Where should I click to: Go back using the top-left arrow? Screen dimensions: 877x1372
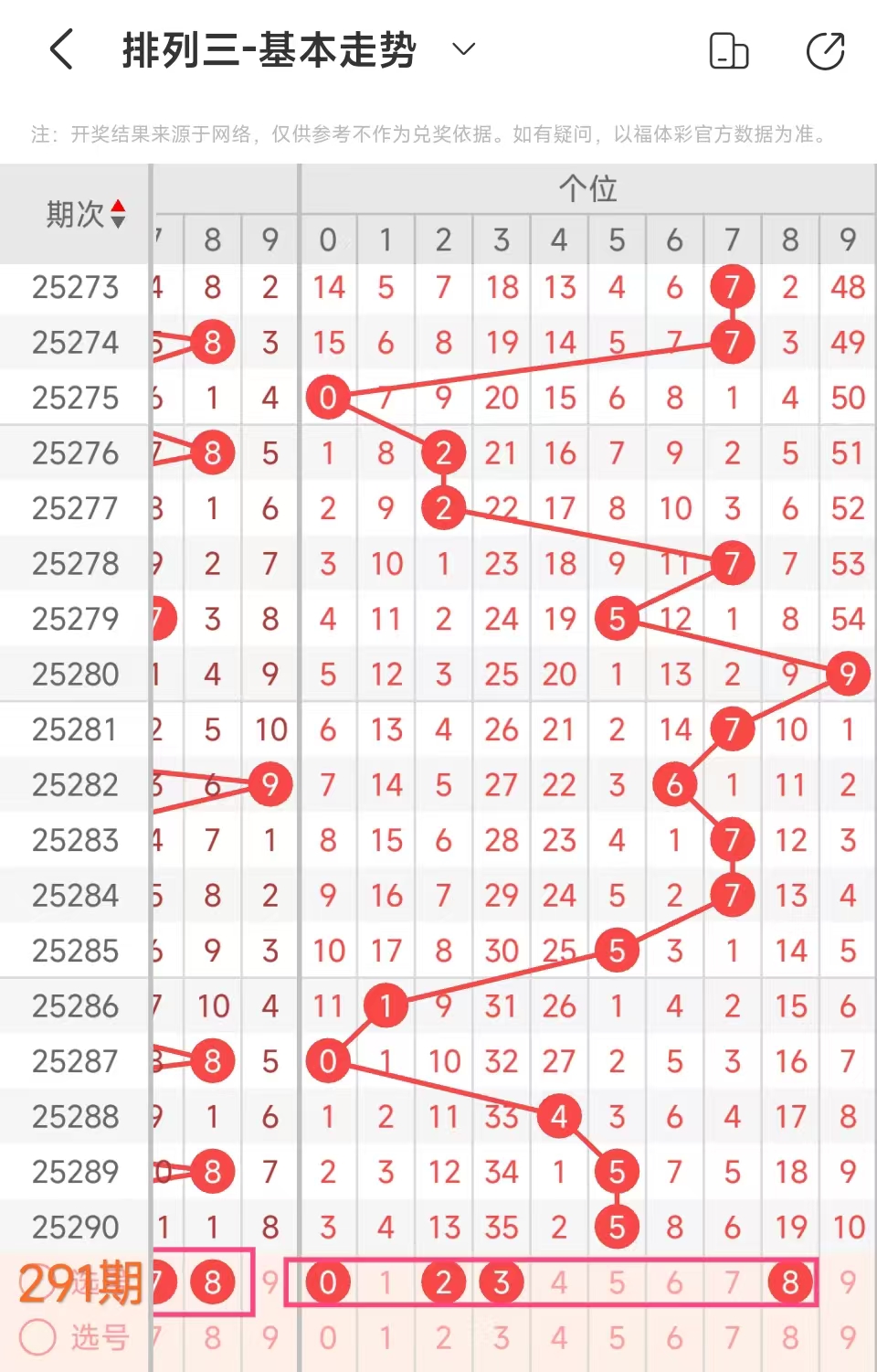coord(61,49)
